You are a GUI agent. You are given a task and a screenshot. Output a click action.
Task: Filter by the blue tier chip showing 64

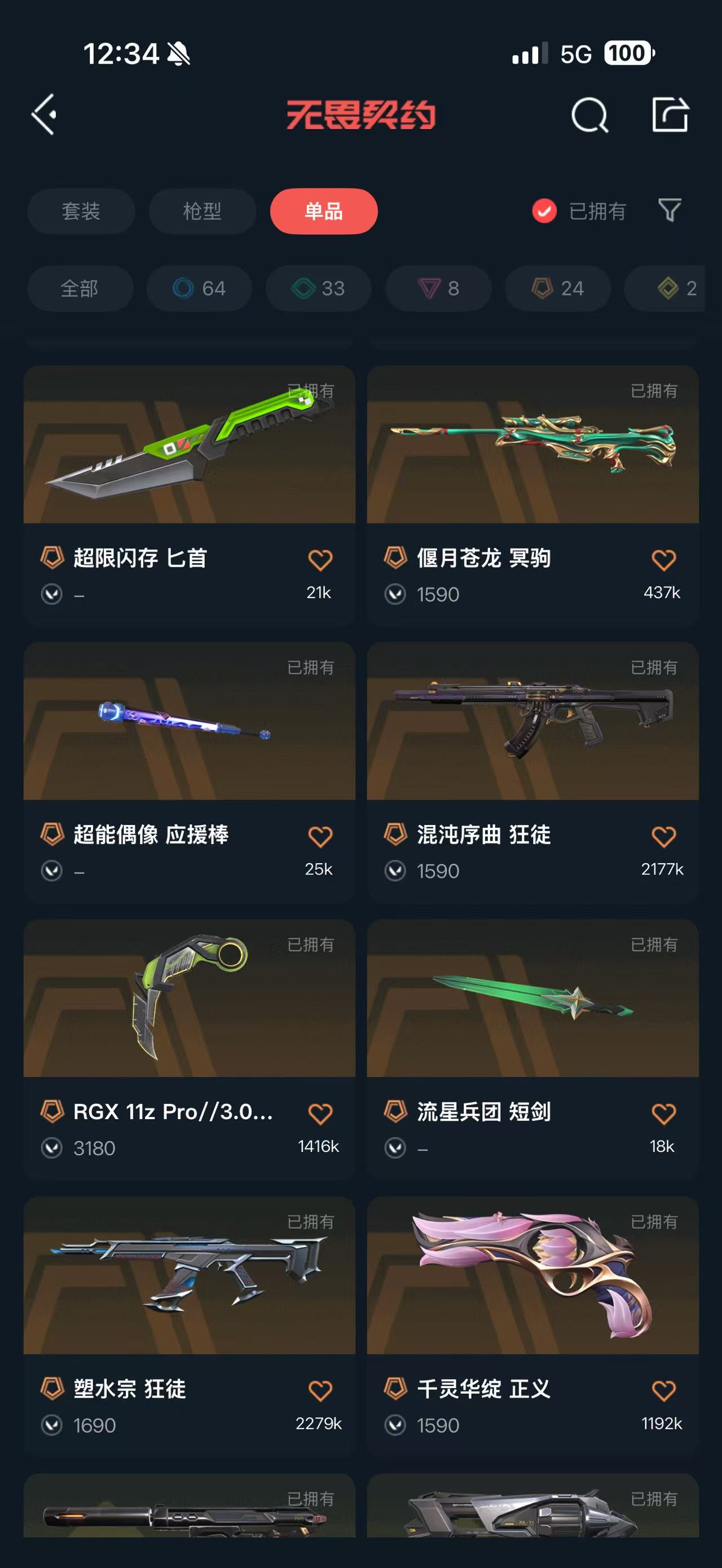199,289
